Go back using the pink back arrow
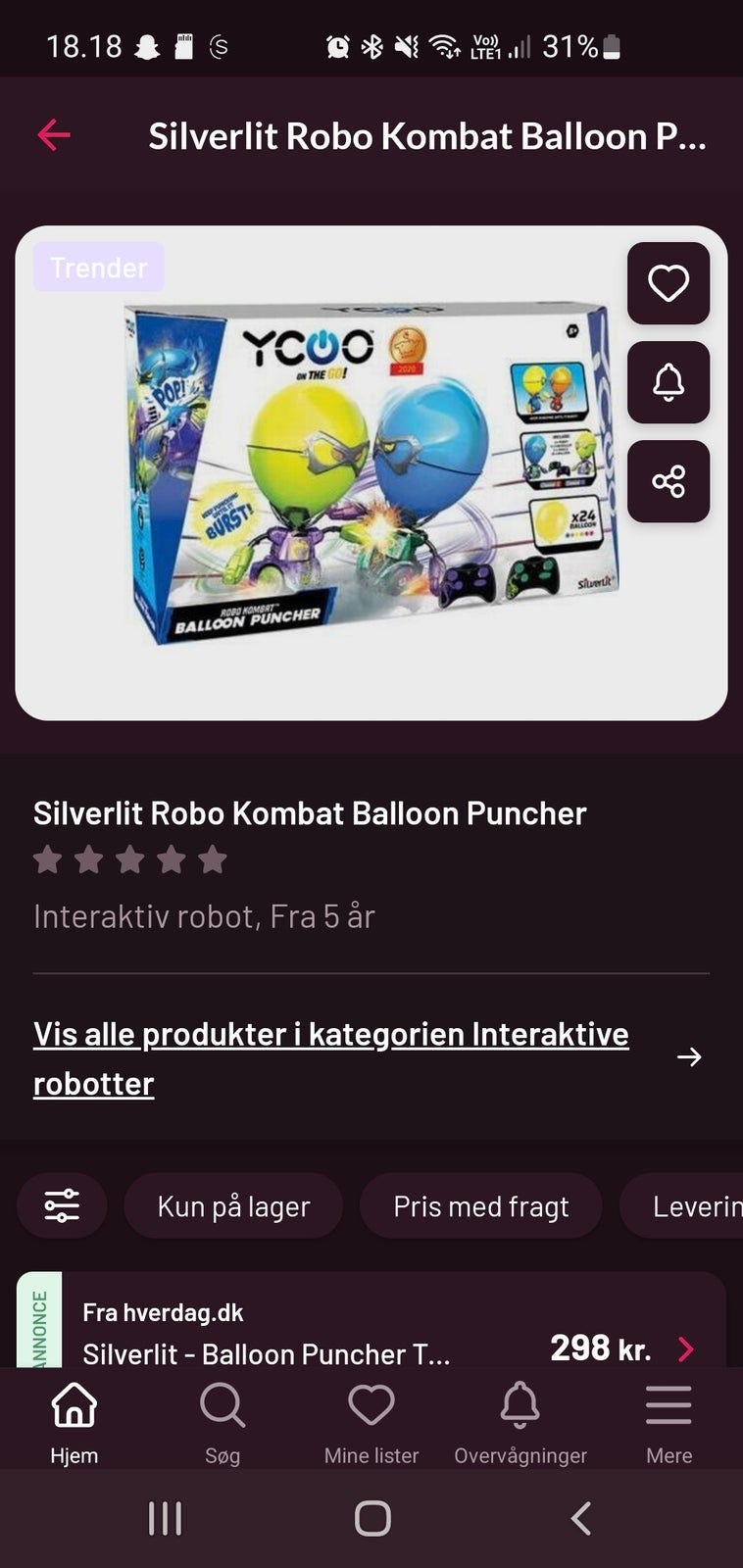Screen dimensions: 743x1568 (53, 135)
